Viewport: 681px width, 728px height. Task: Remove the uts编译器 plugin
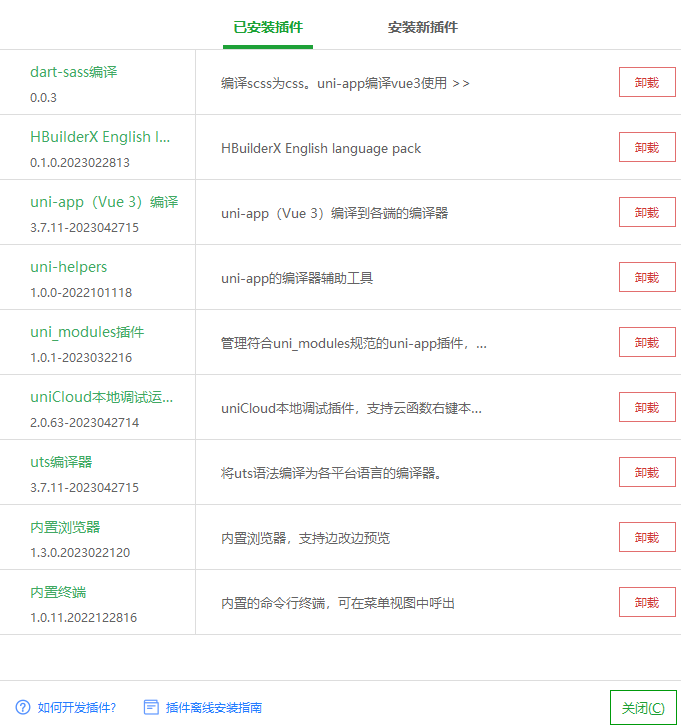[x=647, y=473]
